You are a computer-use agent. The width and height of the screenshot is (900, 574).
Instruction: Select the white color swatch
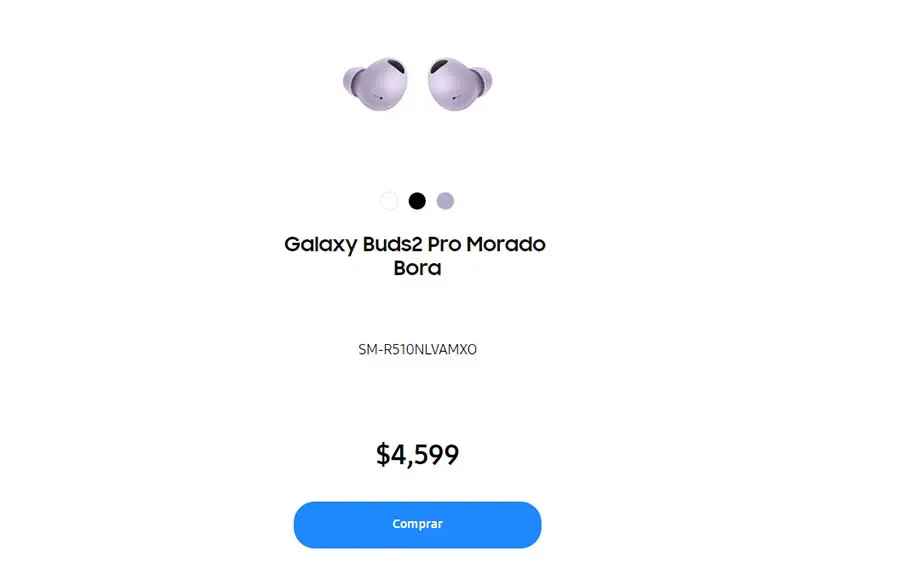[389, 201]
